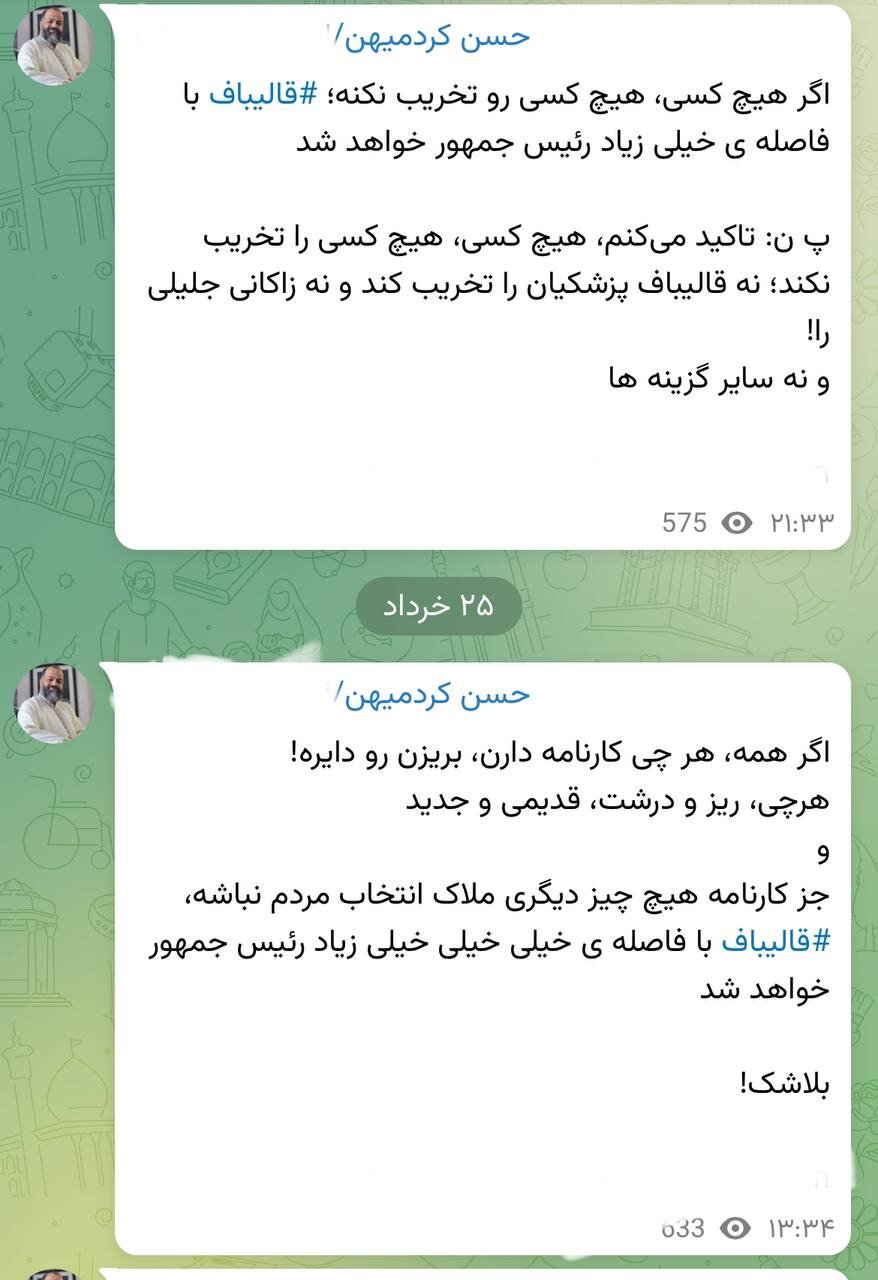This screenshot has height=1280, width=878.
Task: Open sender avatar beside the 13:34 message
Action: pyautogui.click(x=53, y=703)
